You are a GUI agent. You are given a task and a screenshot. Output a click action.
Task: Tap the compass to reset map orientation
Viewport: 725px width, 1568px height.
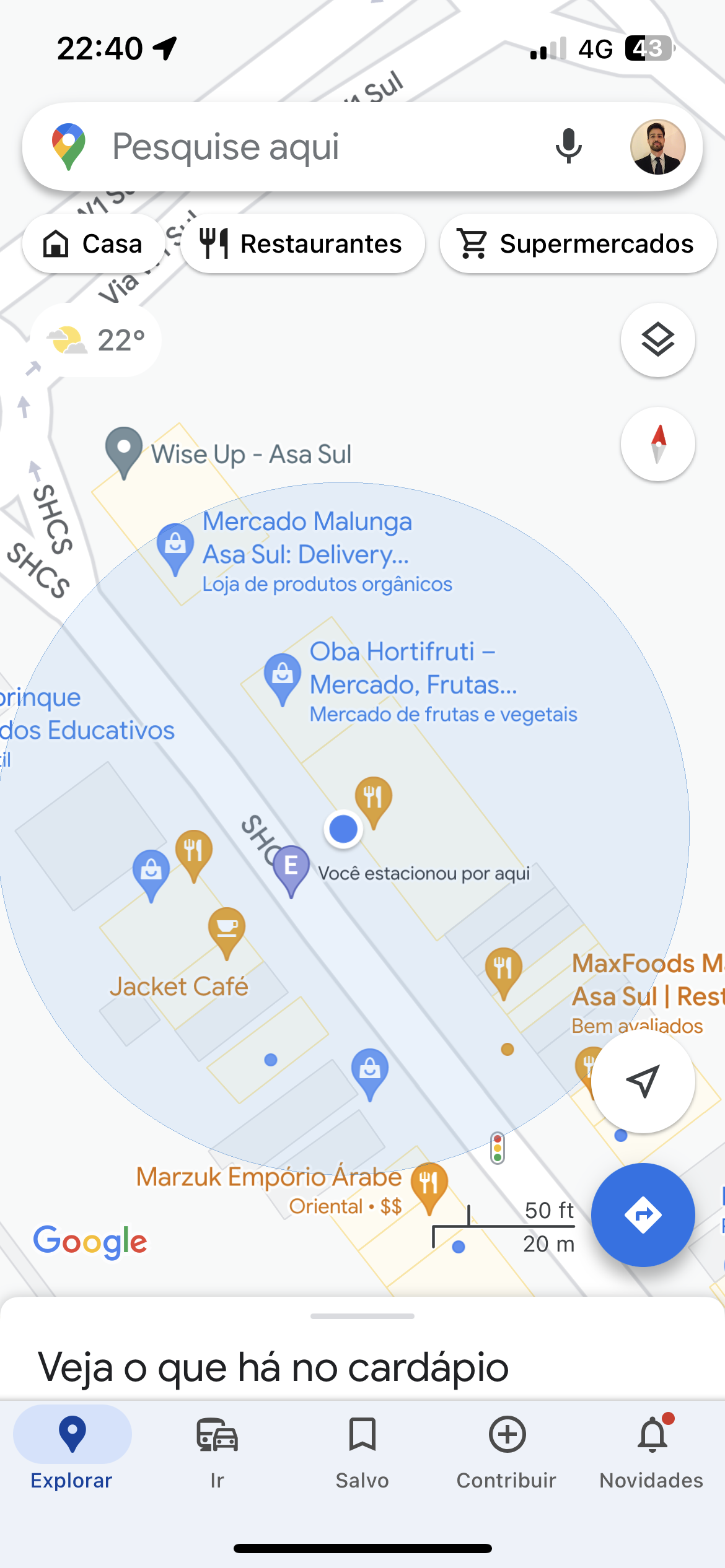[657, 444]
